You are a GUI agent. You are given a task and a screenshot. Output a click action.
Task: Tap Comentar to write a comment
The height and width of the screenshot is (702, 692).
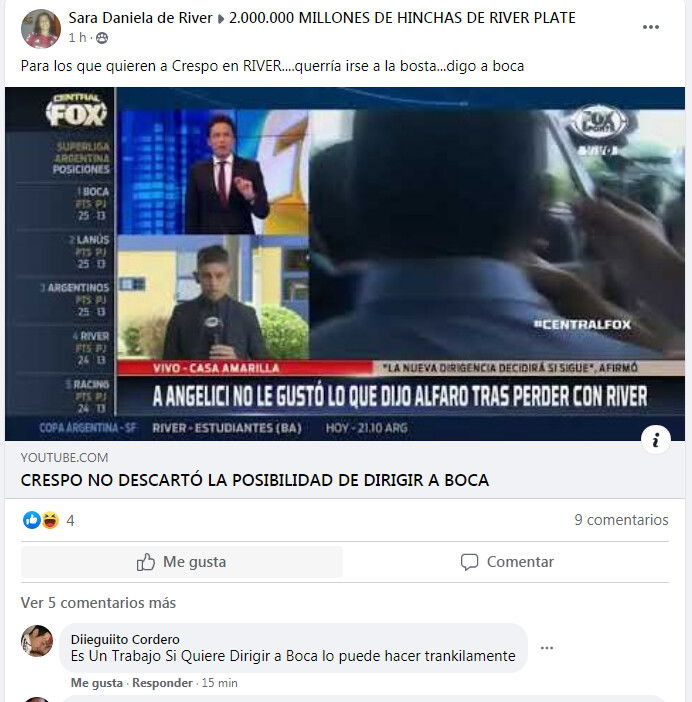[x=506, y=562]
